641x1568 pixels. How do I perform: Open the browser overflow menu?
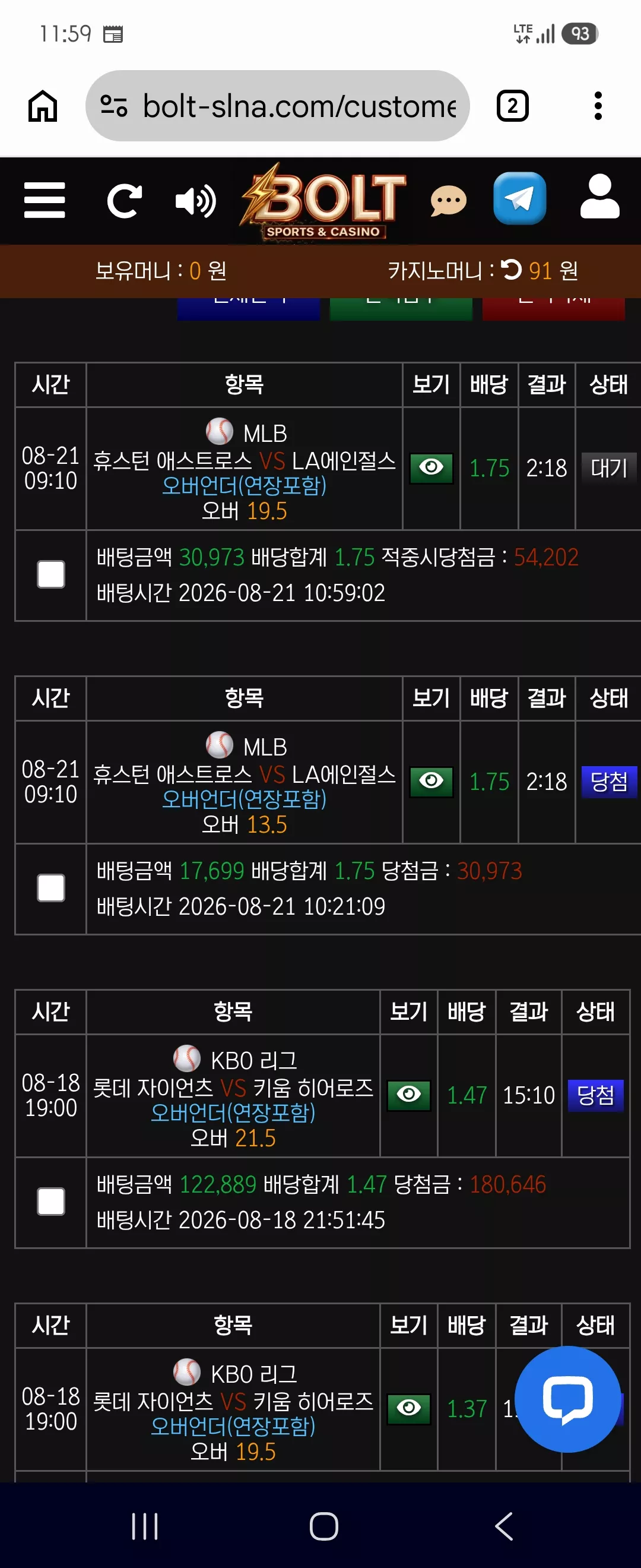click(598, 106)
